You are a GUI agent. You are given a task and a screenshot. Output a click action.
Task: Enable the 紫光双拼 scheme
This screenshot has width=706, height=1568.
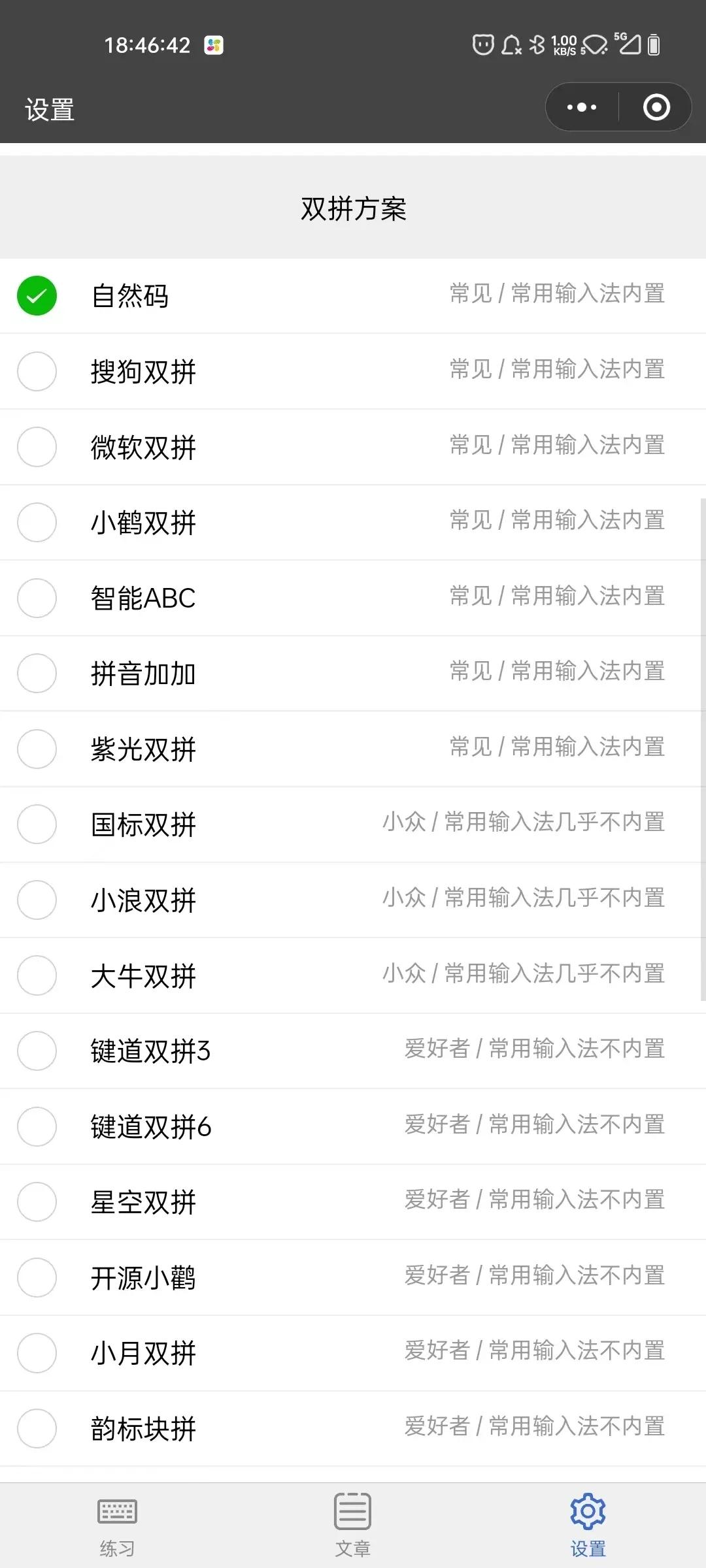(37, 749)
